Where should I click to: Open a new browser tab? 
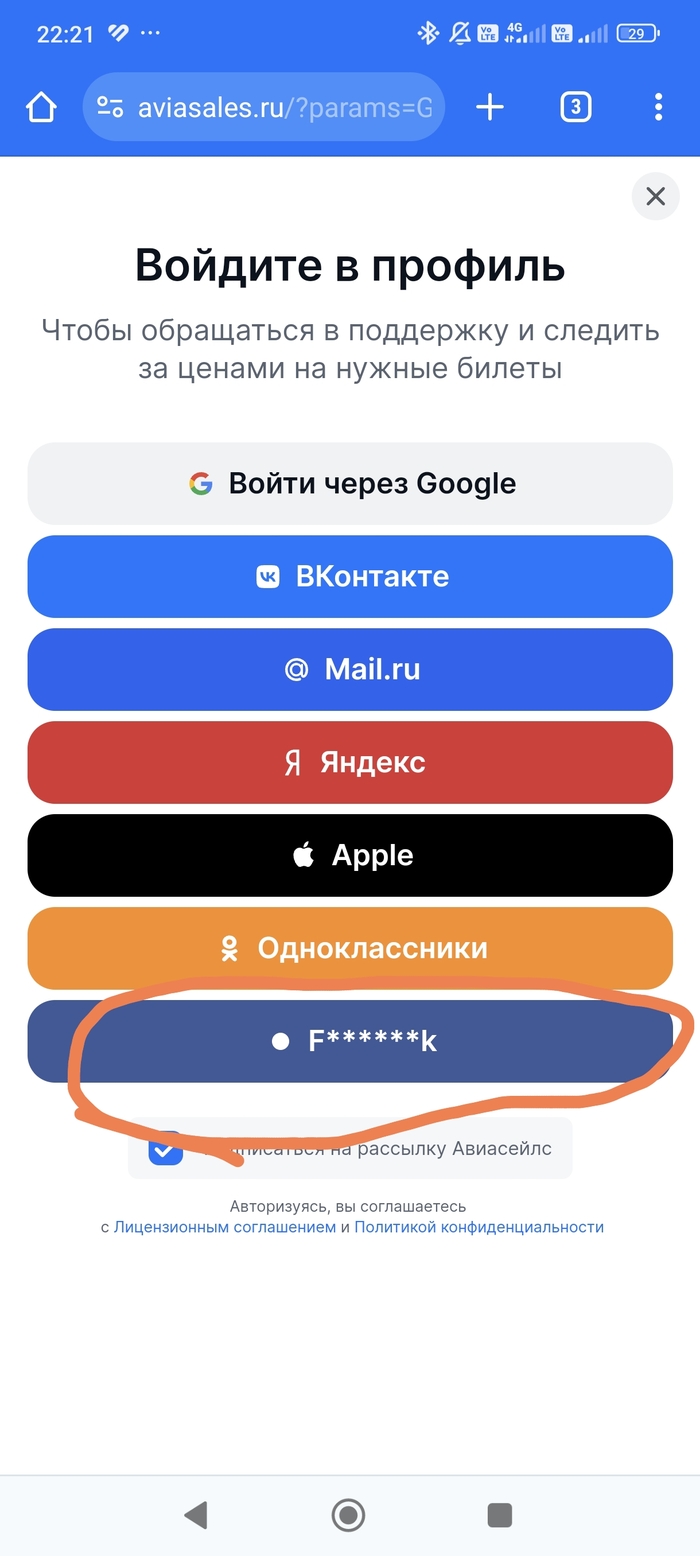(490, 107)
